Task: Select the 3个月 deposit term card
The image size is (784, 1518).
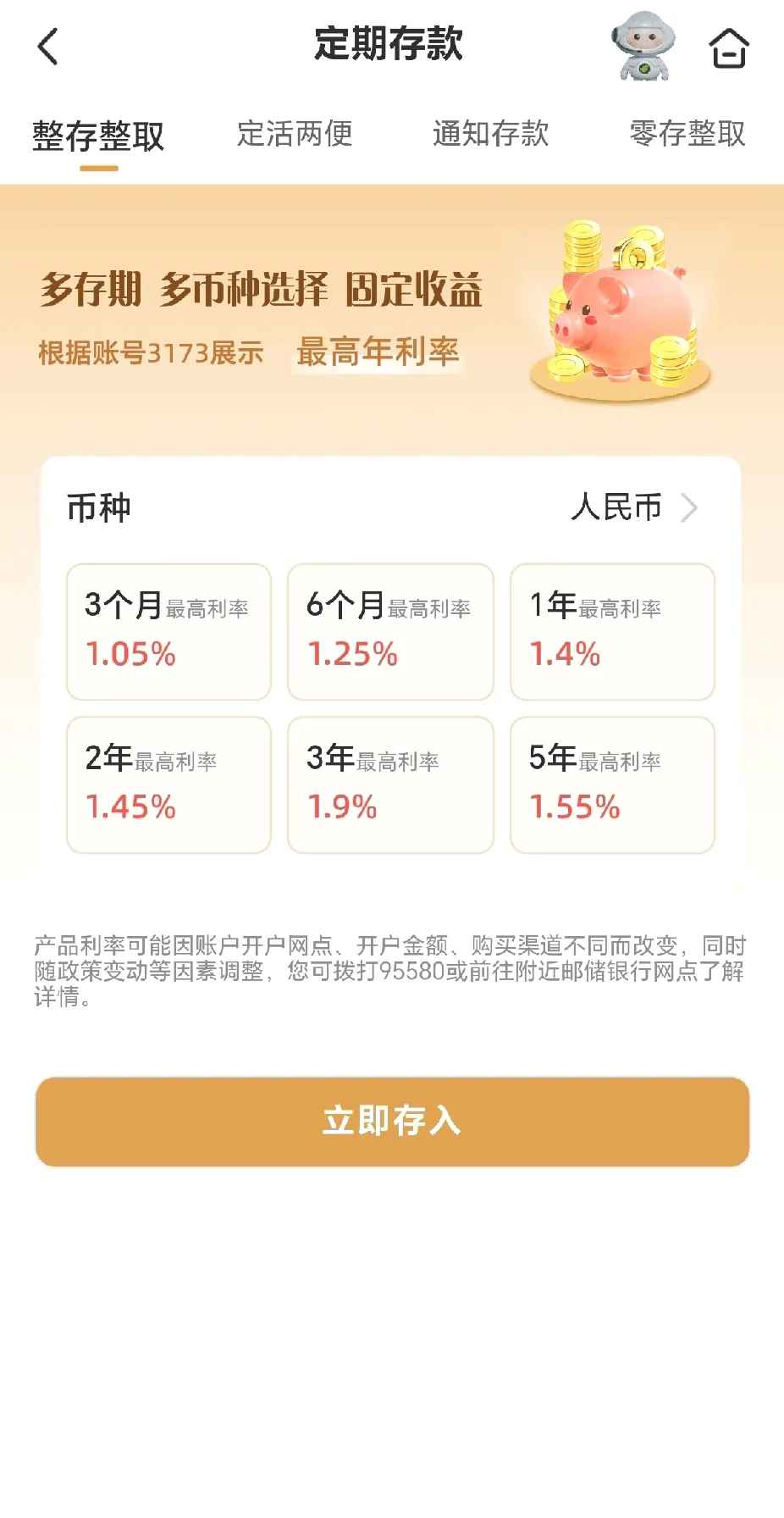Action: (x=168, y=631)
